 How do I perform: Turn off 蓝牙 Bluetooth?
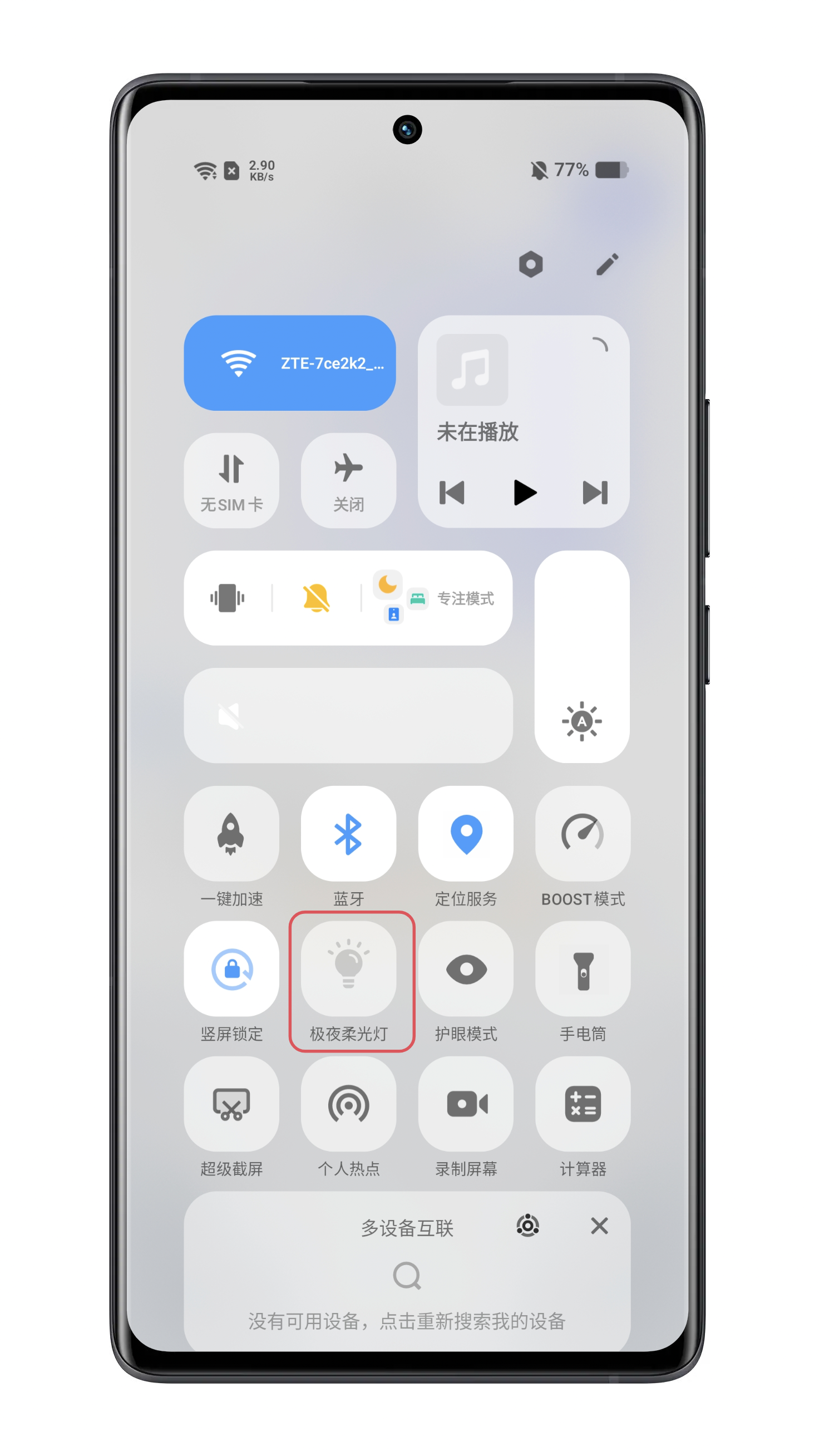click(348, 833)
